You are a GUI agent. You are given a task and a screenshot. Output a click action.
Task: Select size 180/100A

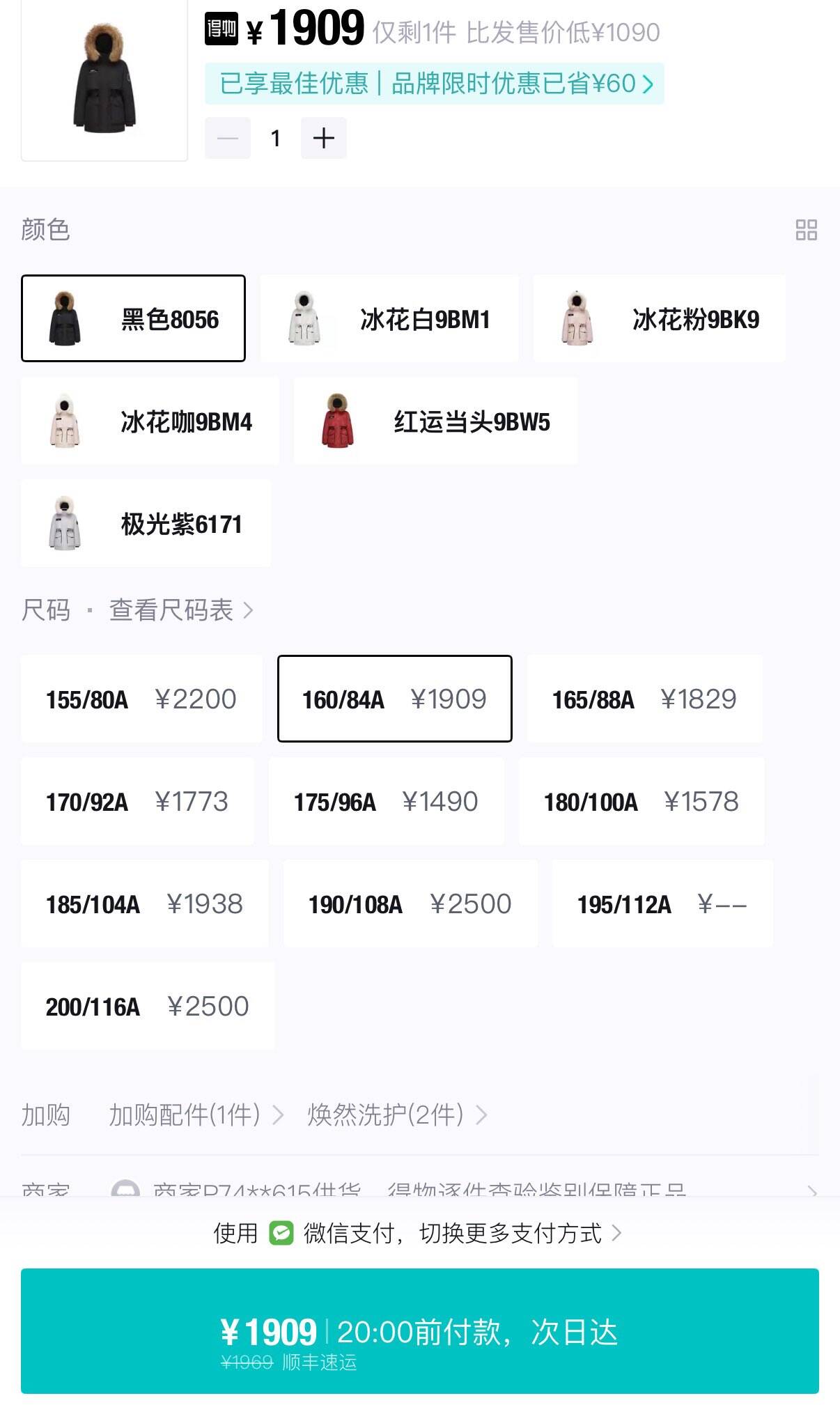click(x=641, y=801)
